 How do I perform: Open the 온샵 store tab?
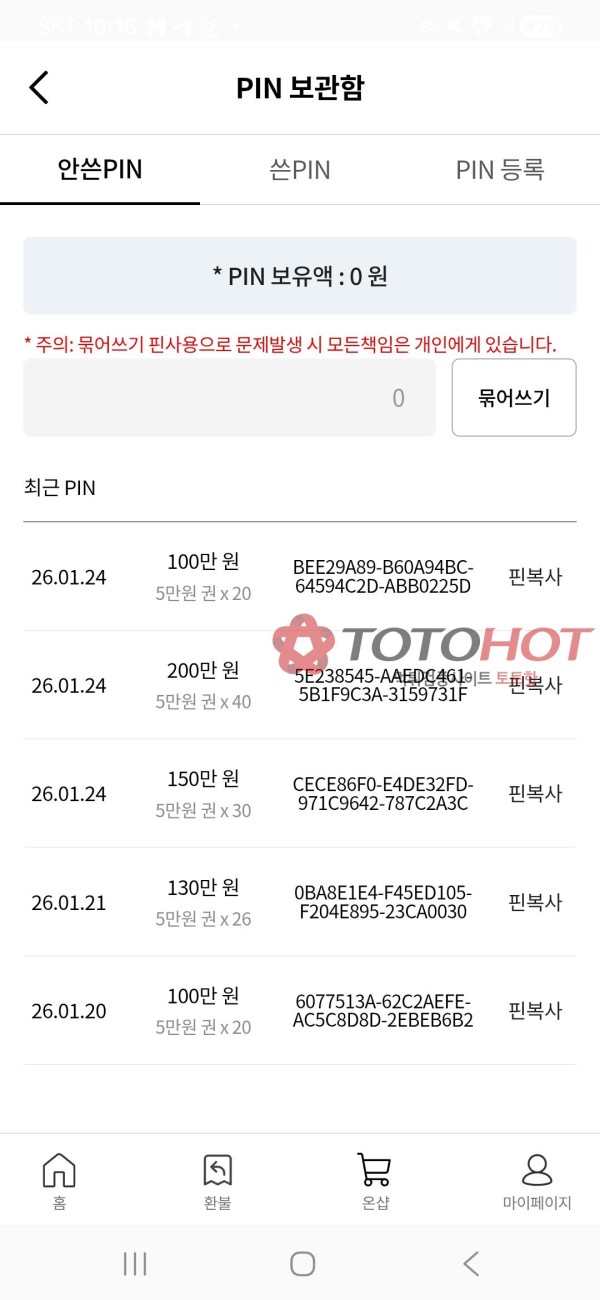click(375, 1180)
